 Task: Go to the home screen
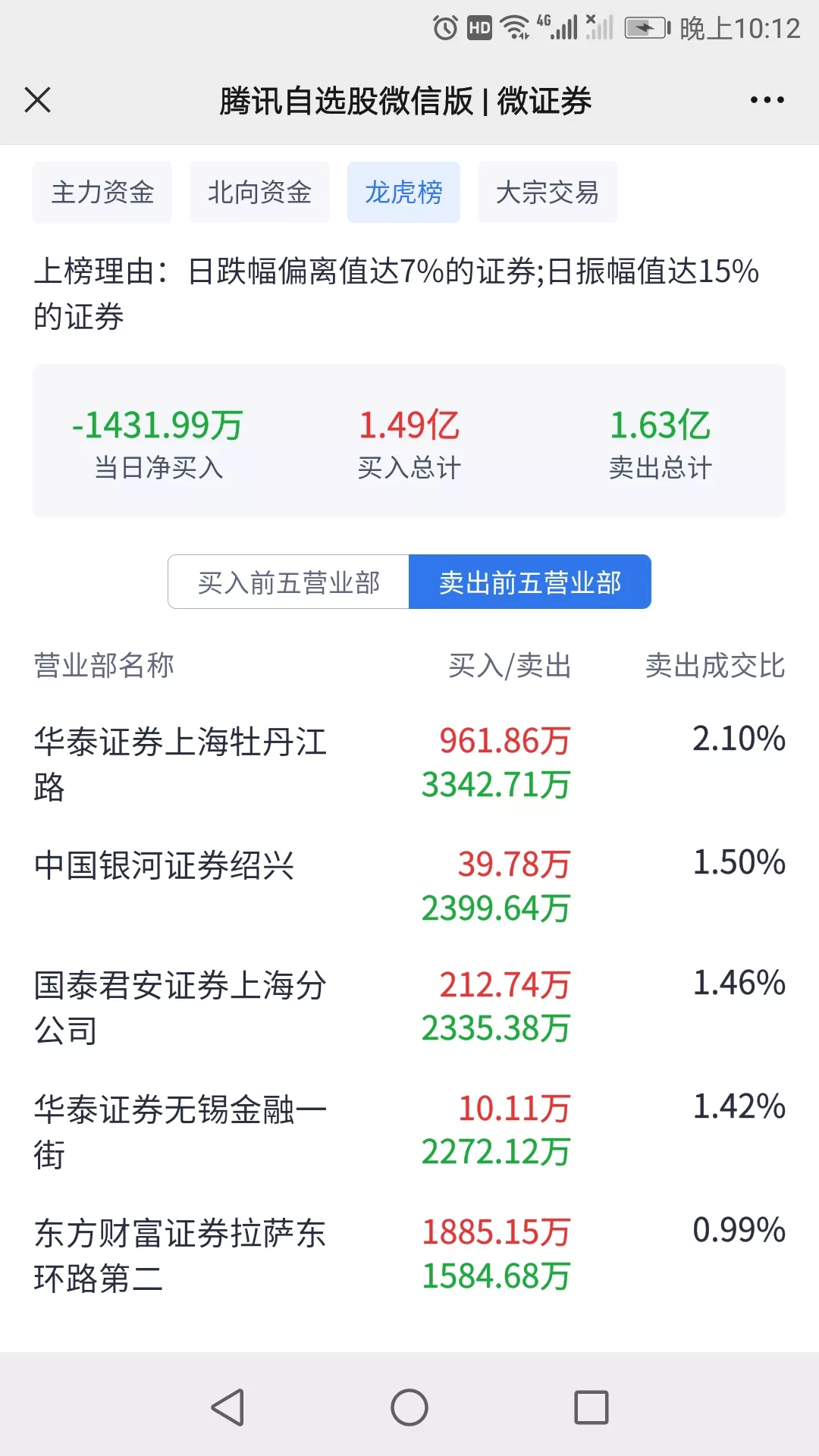pyautogui.click(x=409, y=1407)
